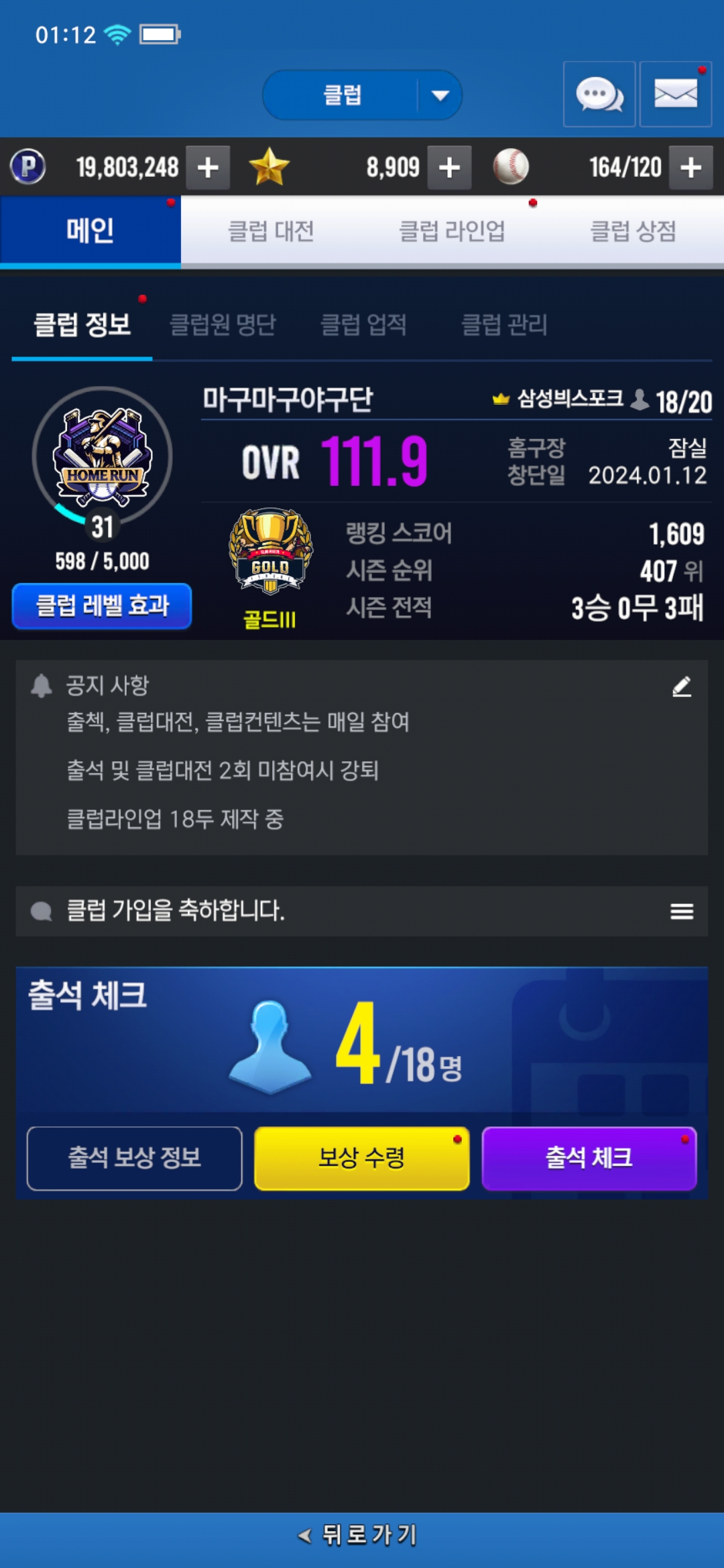Switch to the 클럽 라인업 tab

(x=452, y=232)
